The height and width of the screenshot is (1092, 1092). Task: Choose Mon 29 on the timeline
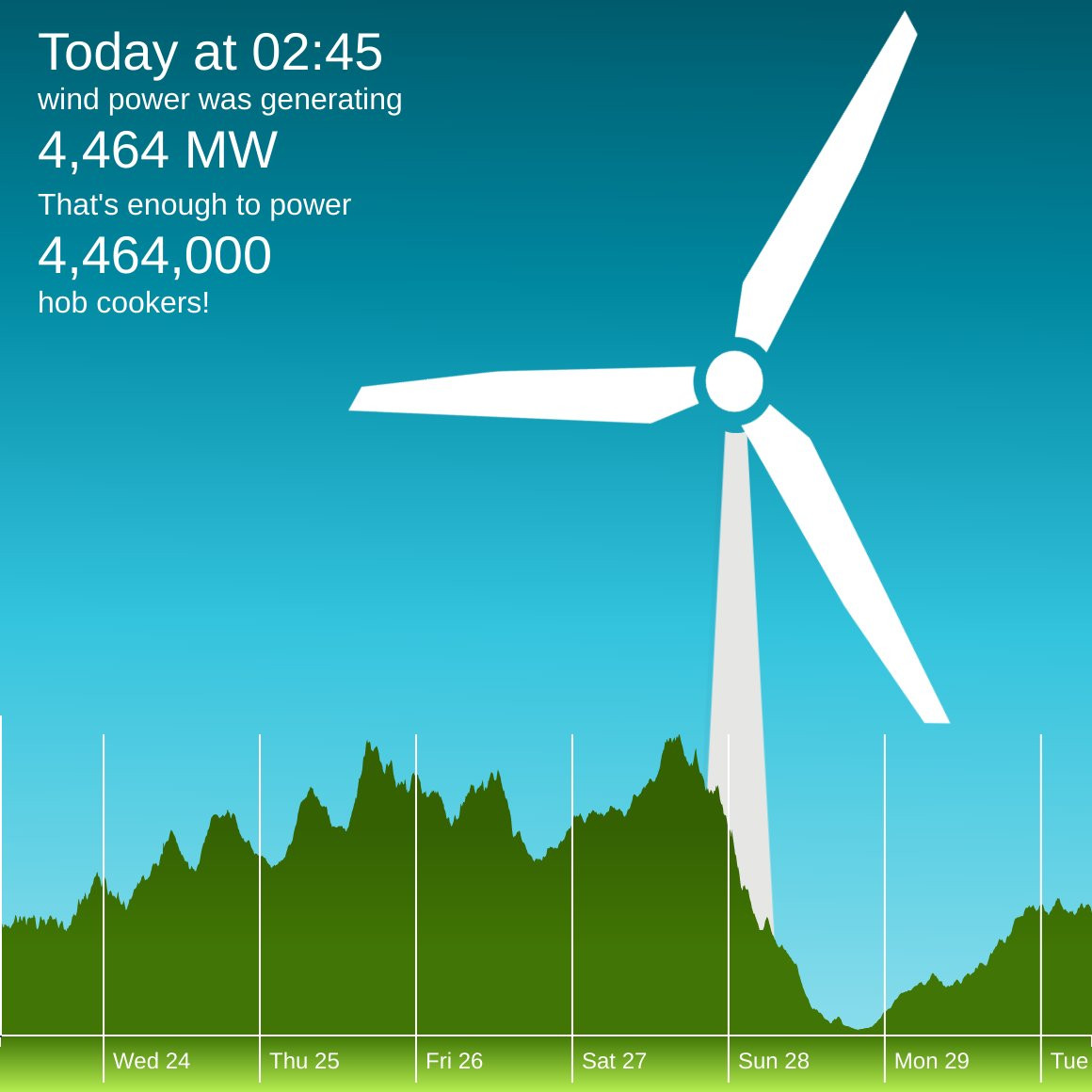(x=932, y=1061)
